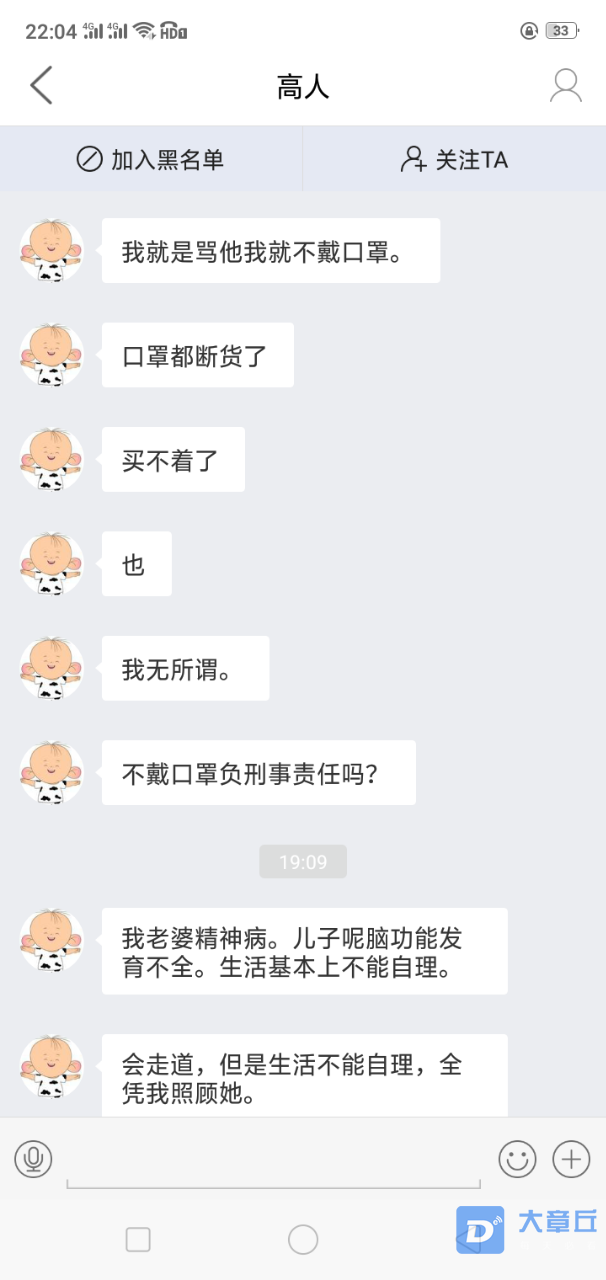This screenshot has height=1280, width=606.
Task: Go back using the top-left arrow
Action: click(40, 86)
